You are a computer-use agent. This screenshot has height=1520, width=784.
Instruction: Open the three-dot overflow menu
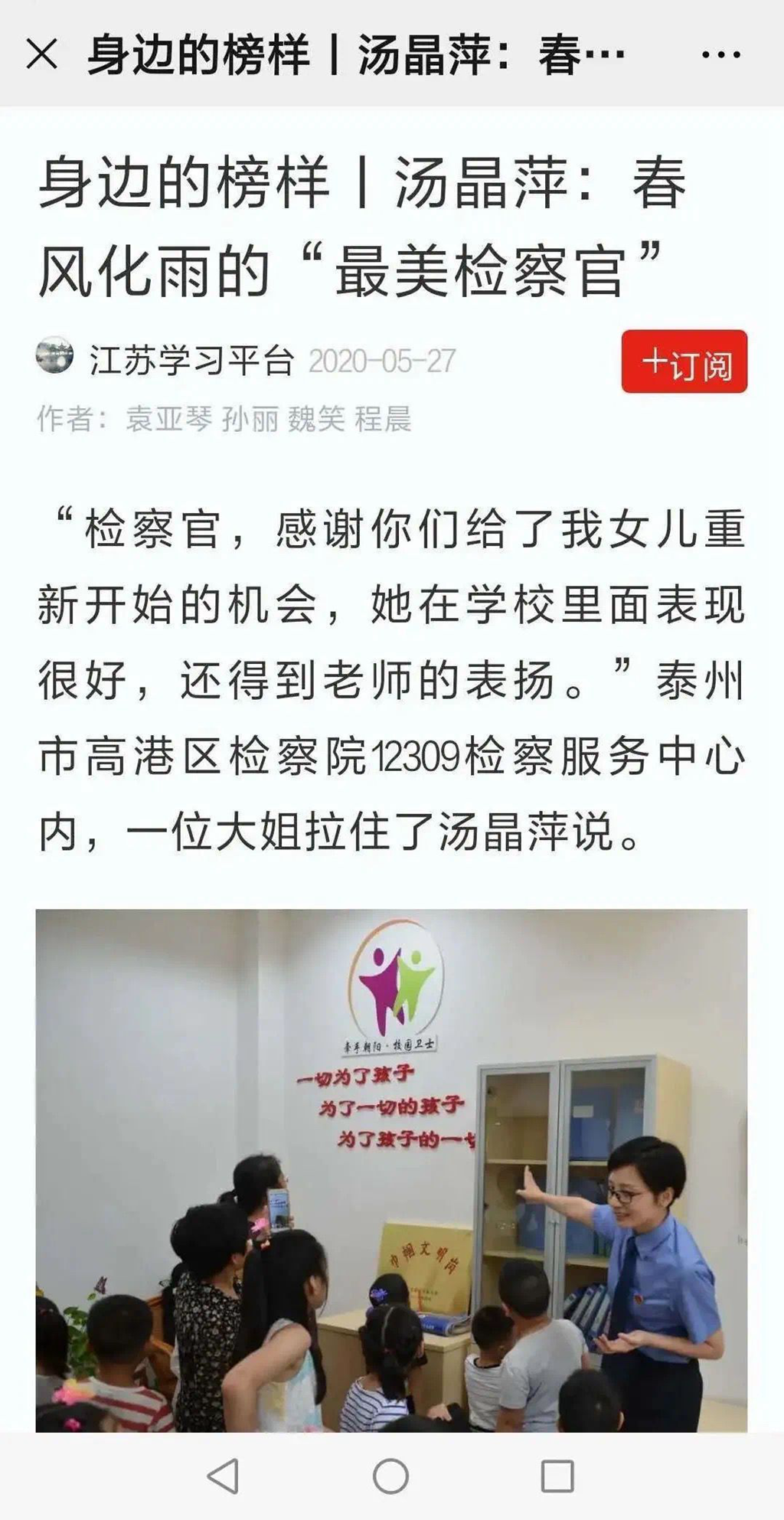coord(720,54)
